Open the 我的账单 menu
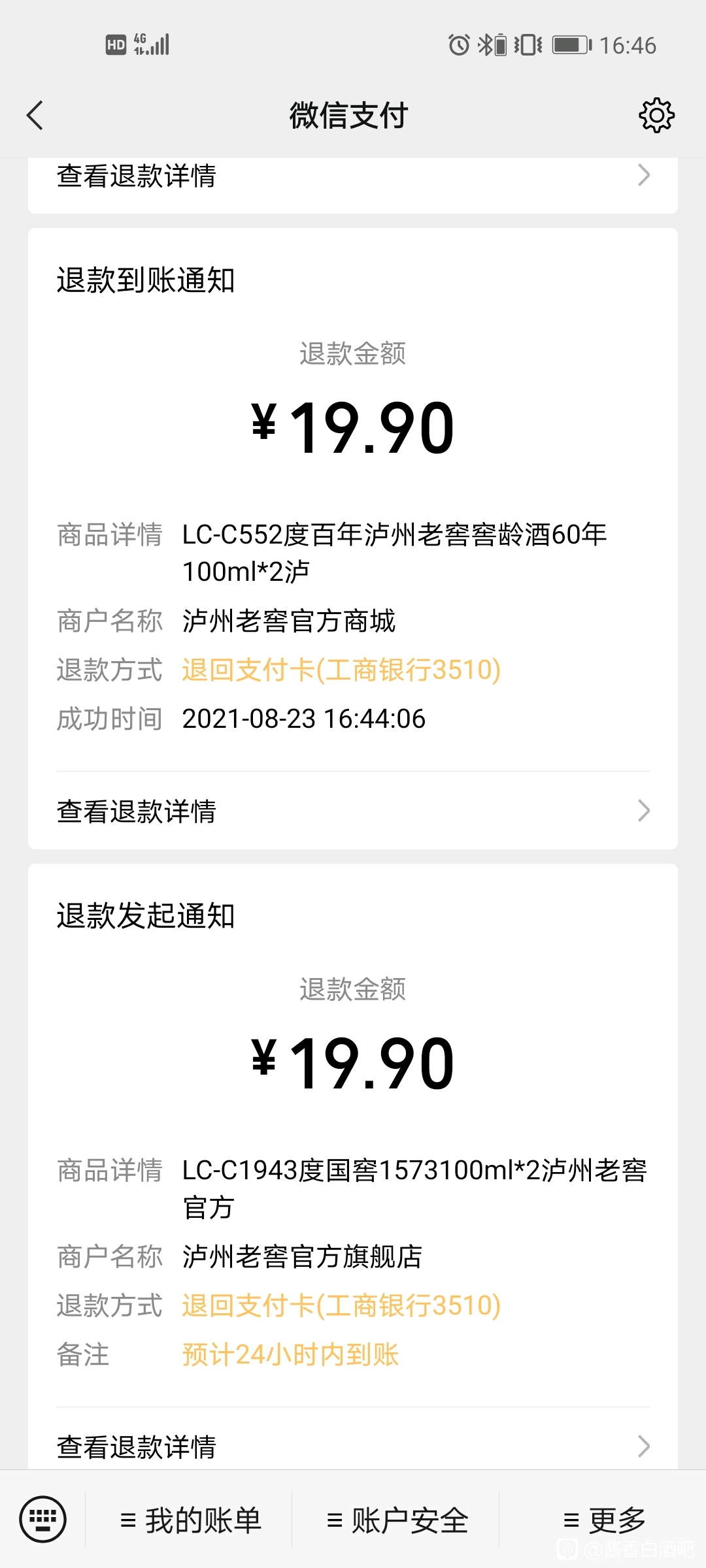706x1568 pixels. click(x=190, y=1520)
